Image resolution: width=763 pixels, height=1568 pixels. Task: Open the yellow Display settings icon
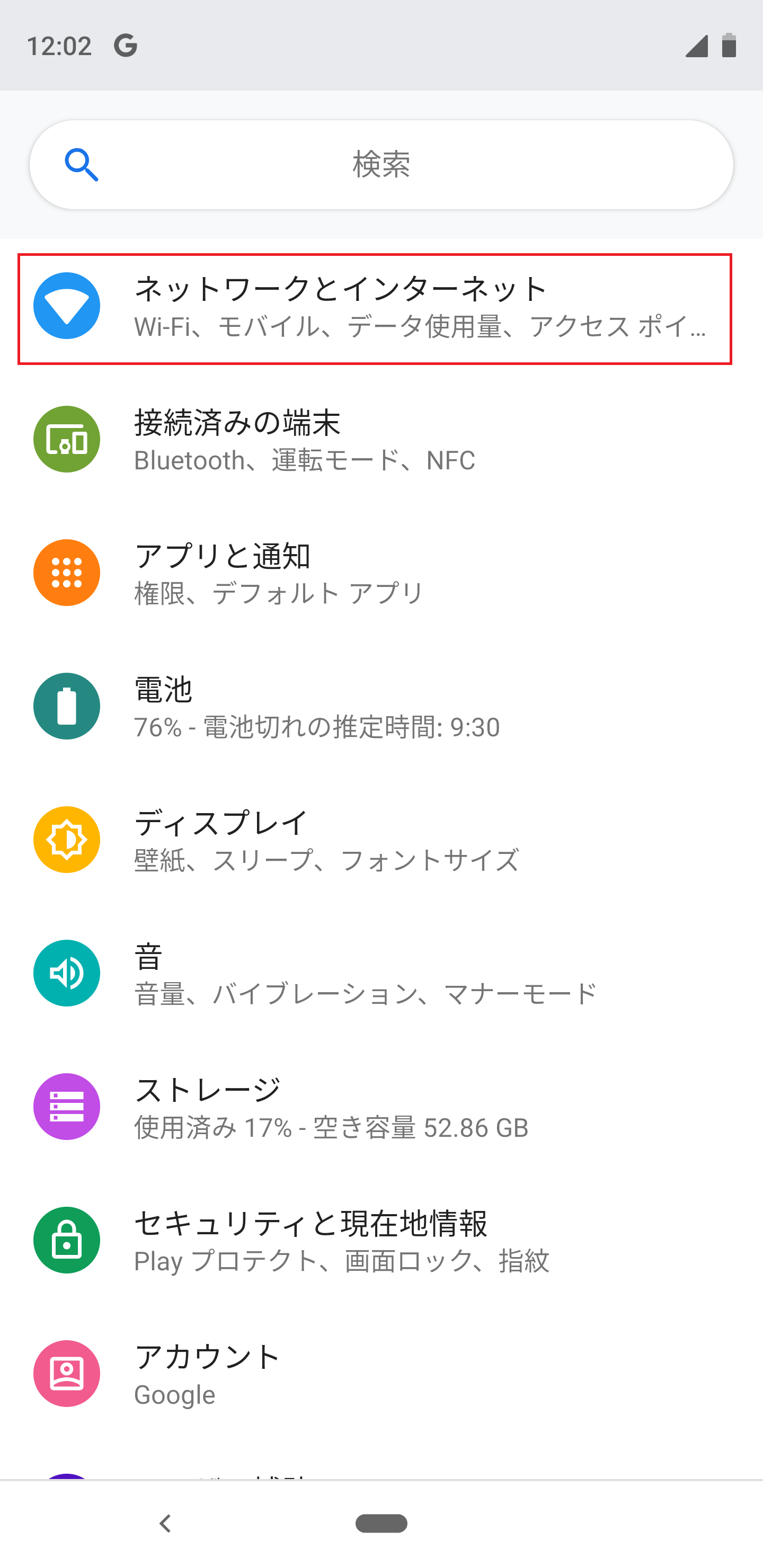click(66, 839)
